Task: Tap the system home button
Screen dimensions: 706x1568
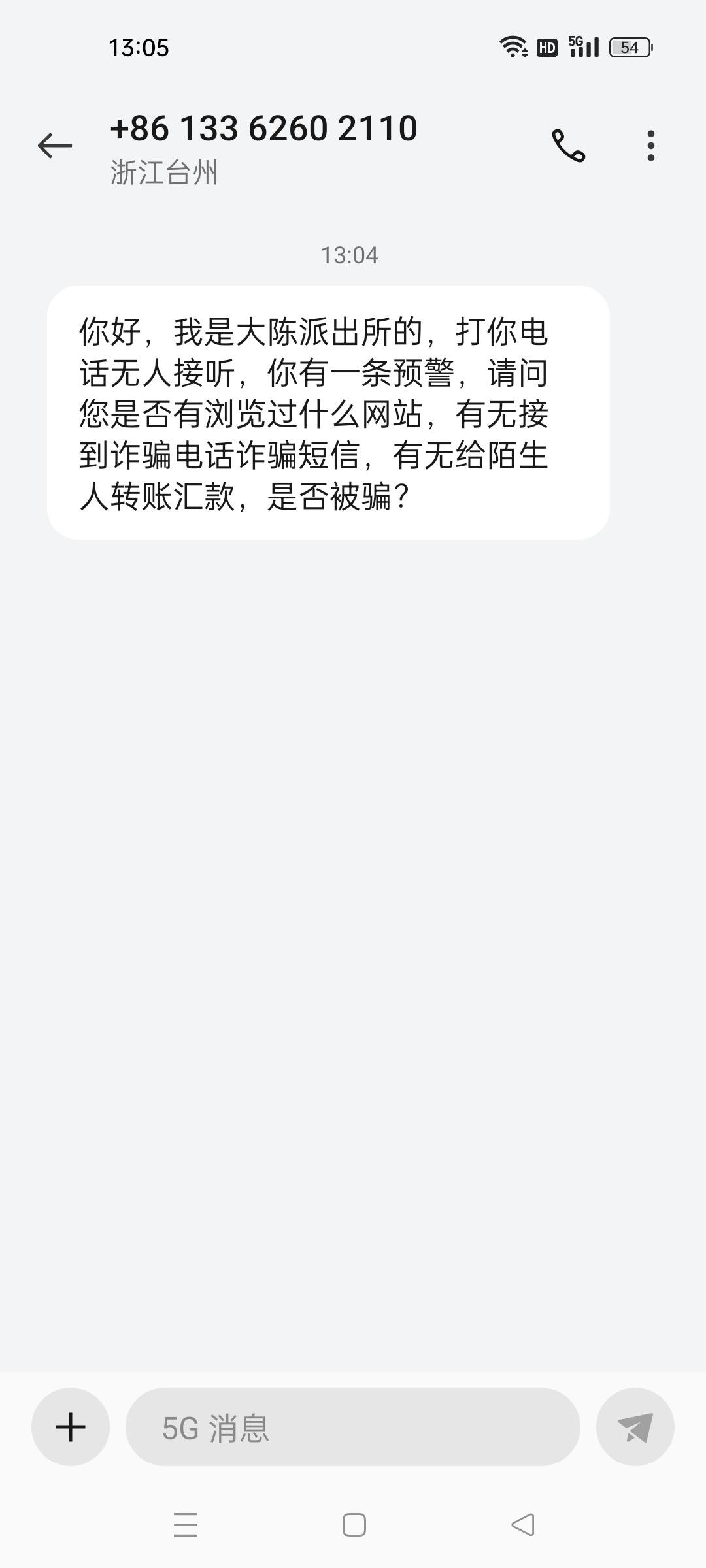Action: (x=354, y=1525)
